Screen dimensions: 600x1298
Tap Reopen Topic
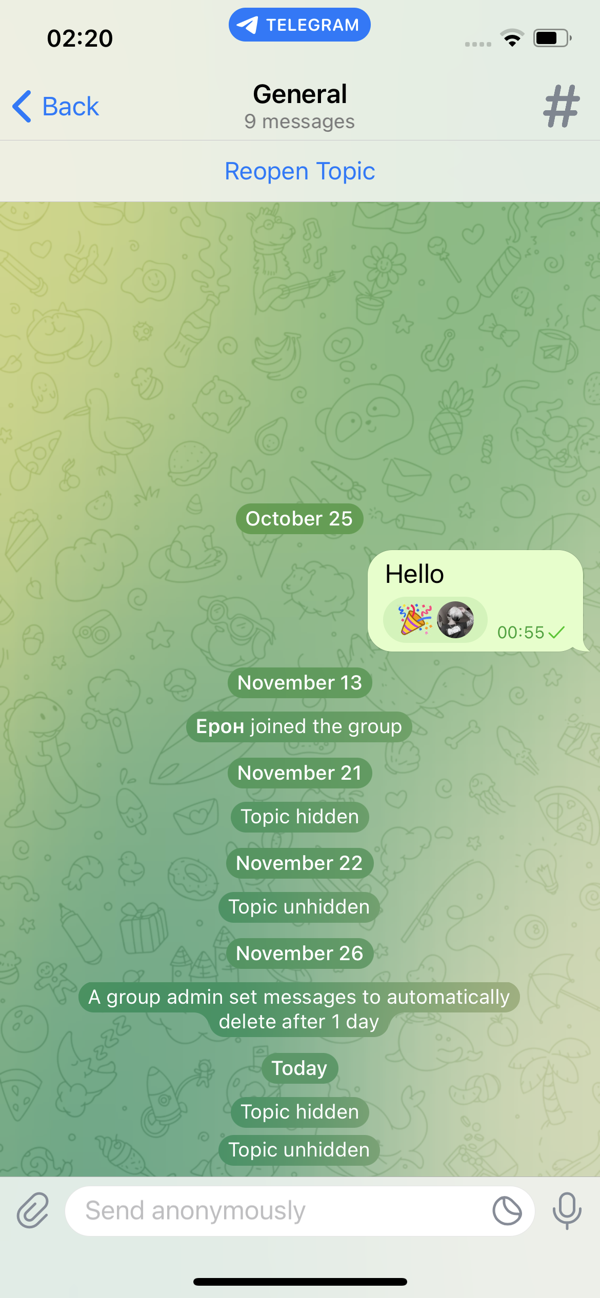click(x=299, y=171)
